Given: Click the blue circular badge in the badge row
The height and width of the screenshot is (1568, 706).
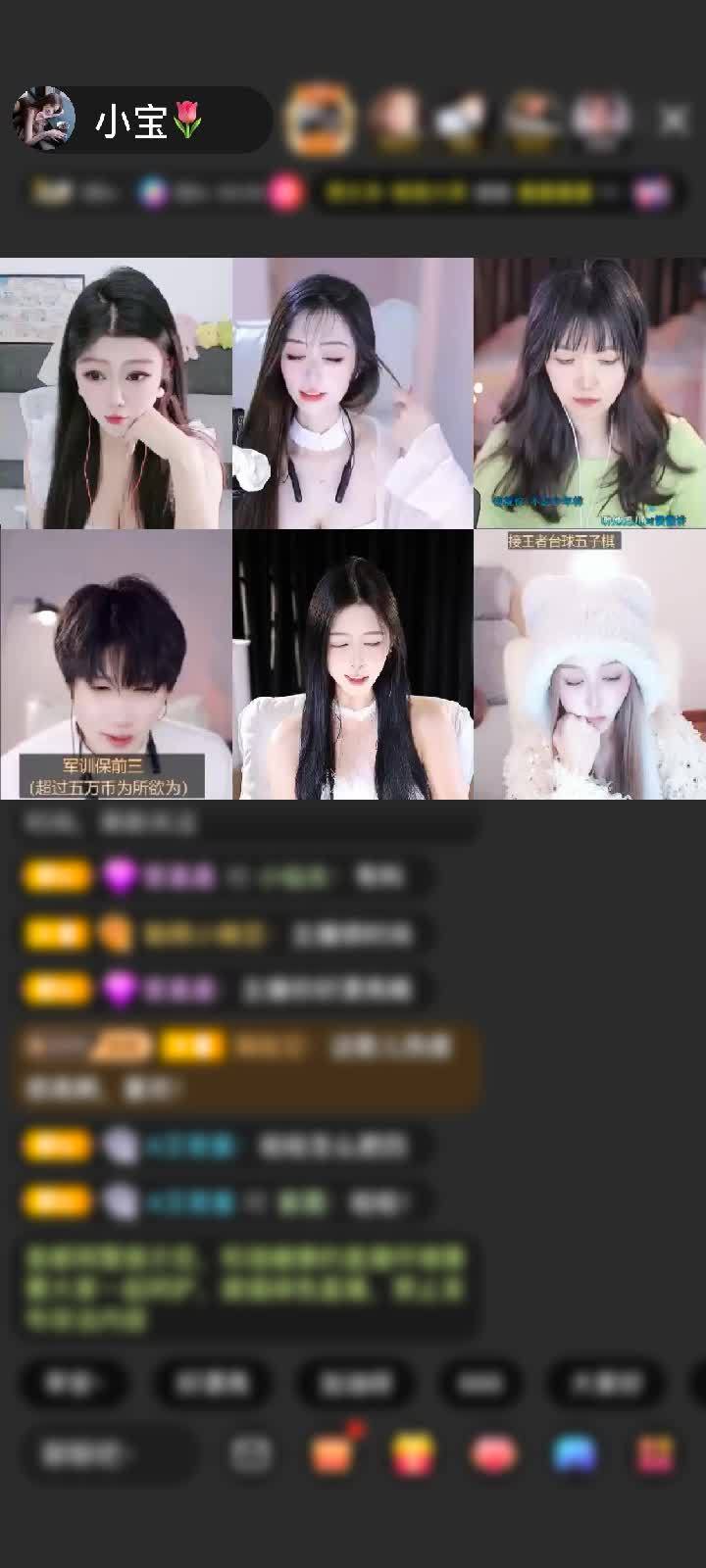Looking at the screenshot, I should click(x=149, y=191).
